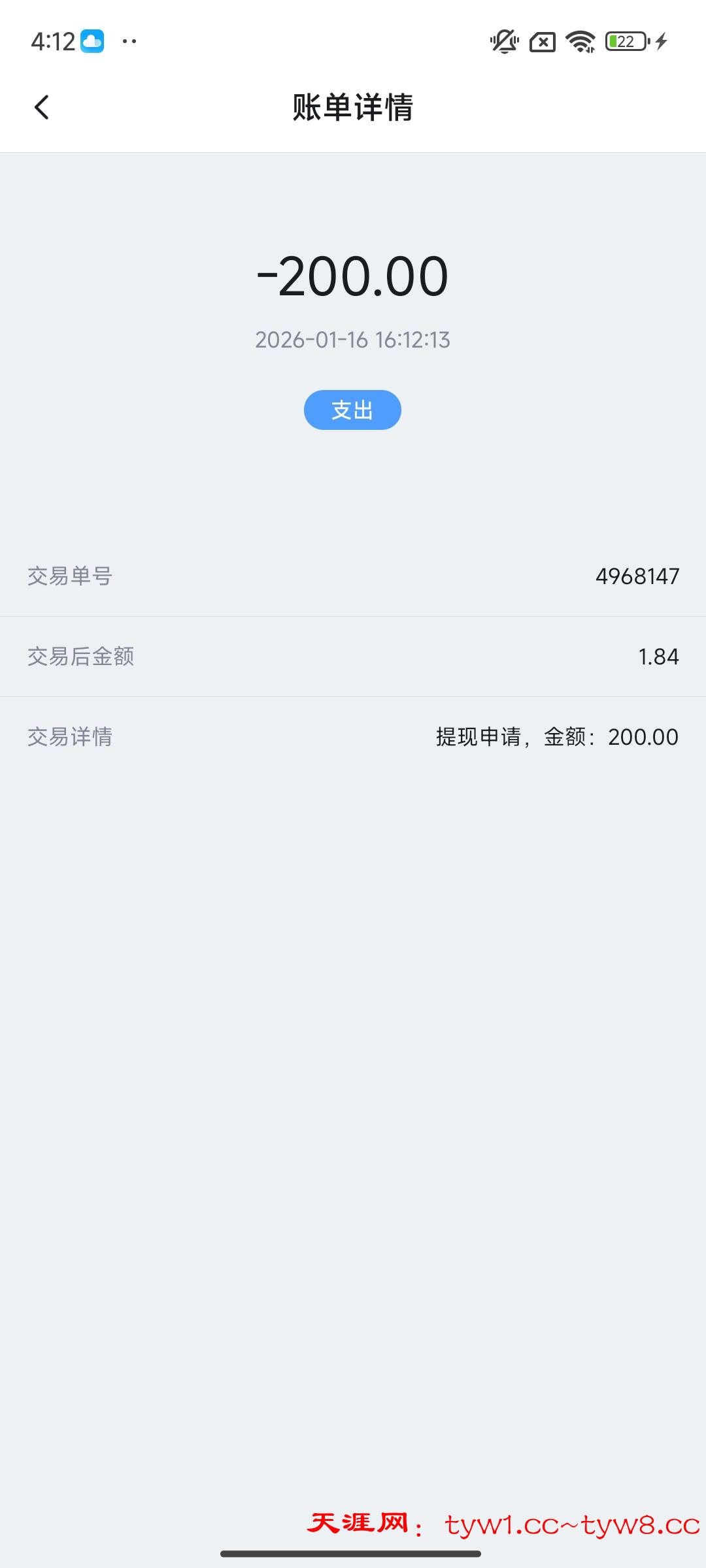Select the 账单详情 title text

[353, 106]
